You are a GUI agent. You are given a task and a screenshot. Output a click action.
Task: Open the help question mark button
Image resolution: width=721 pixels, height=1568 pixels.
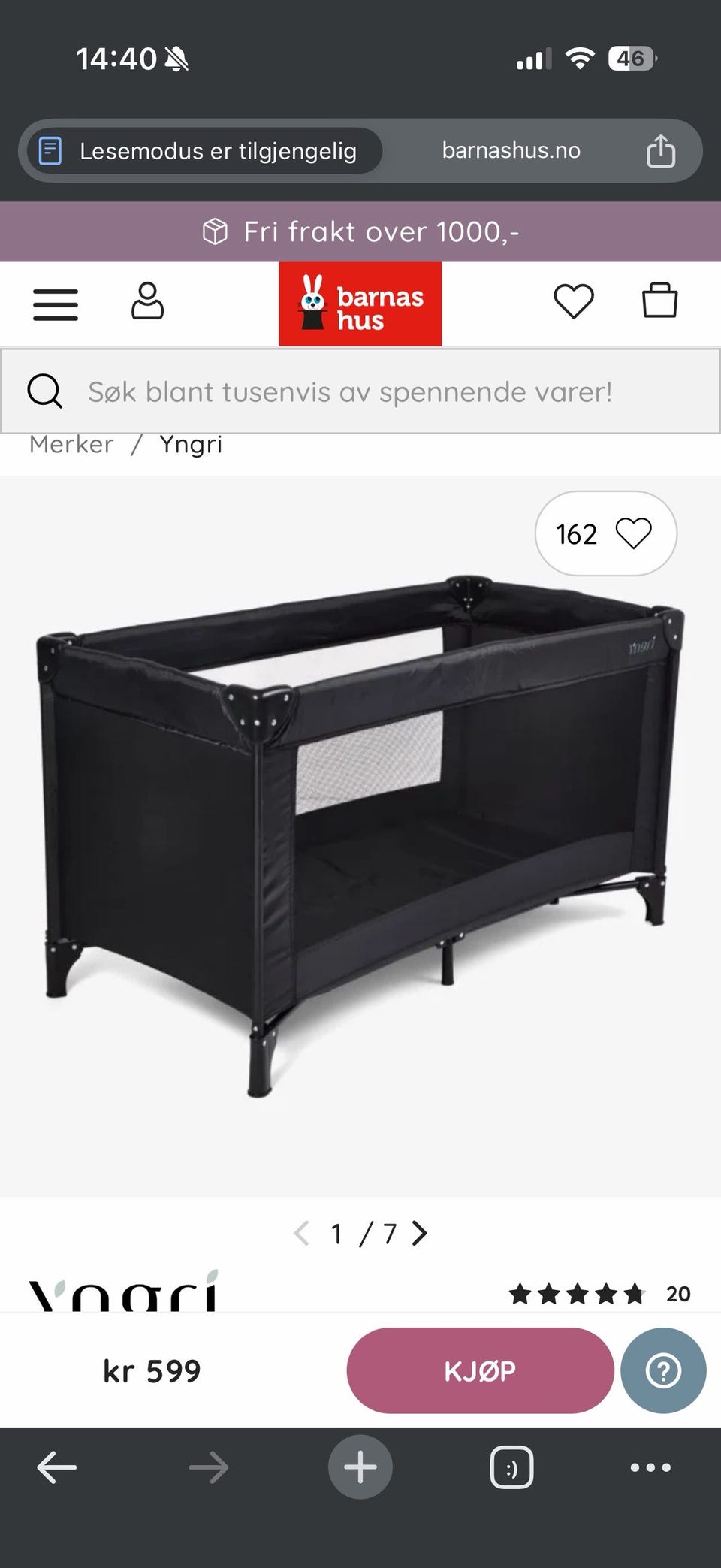[663, 1370]
